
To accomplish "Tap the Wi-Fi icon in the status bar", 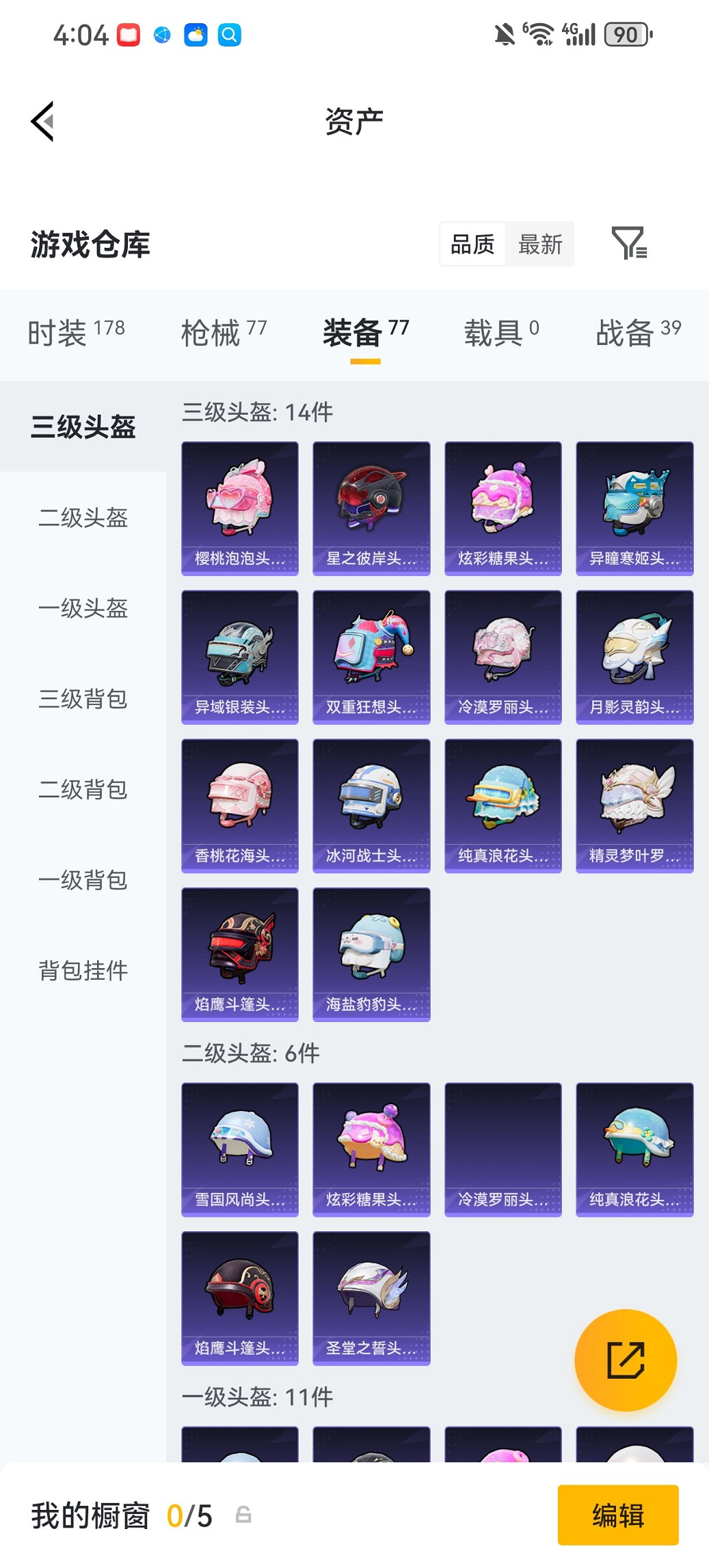I will [x=541, y=34].
